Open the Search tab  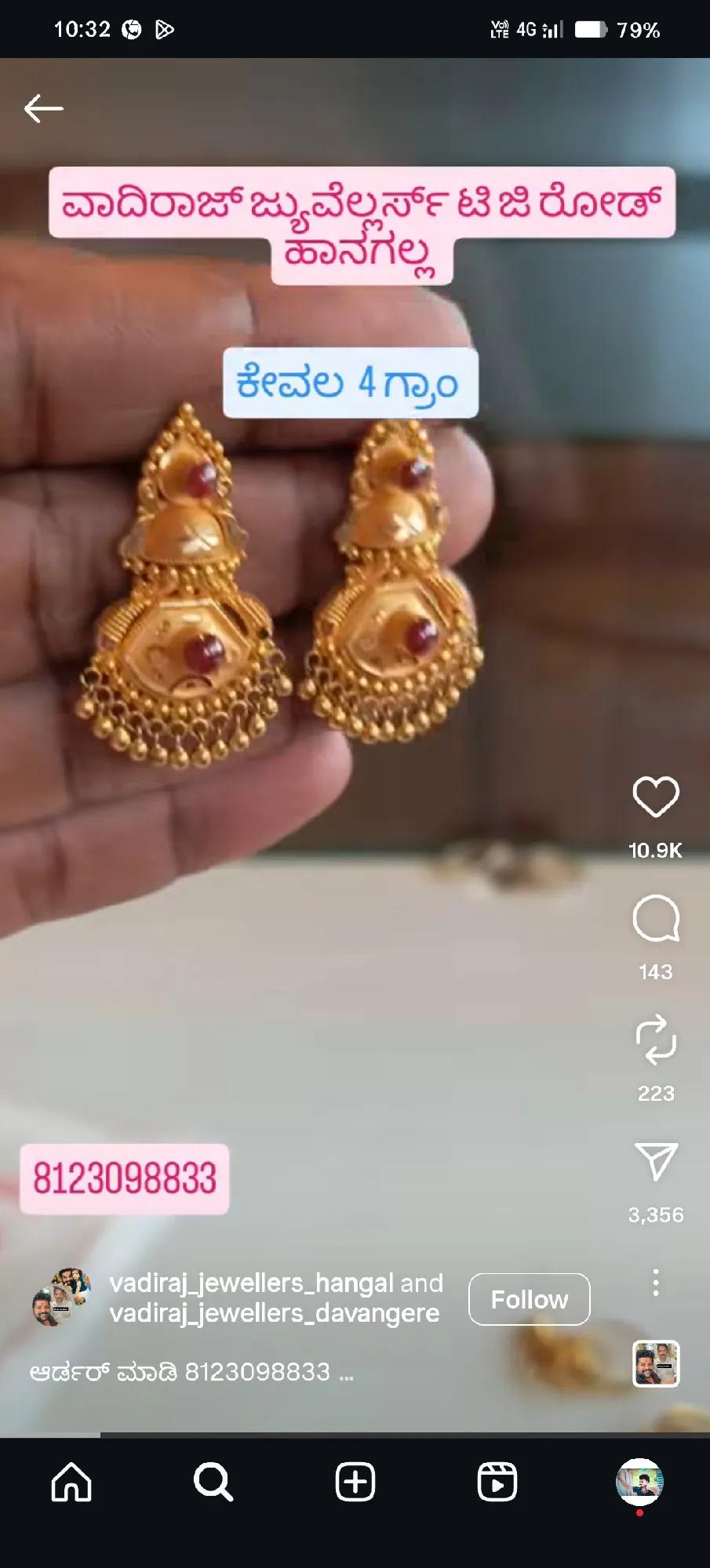click(x=213, y=1483)
